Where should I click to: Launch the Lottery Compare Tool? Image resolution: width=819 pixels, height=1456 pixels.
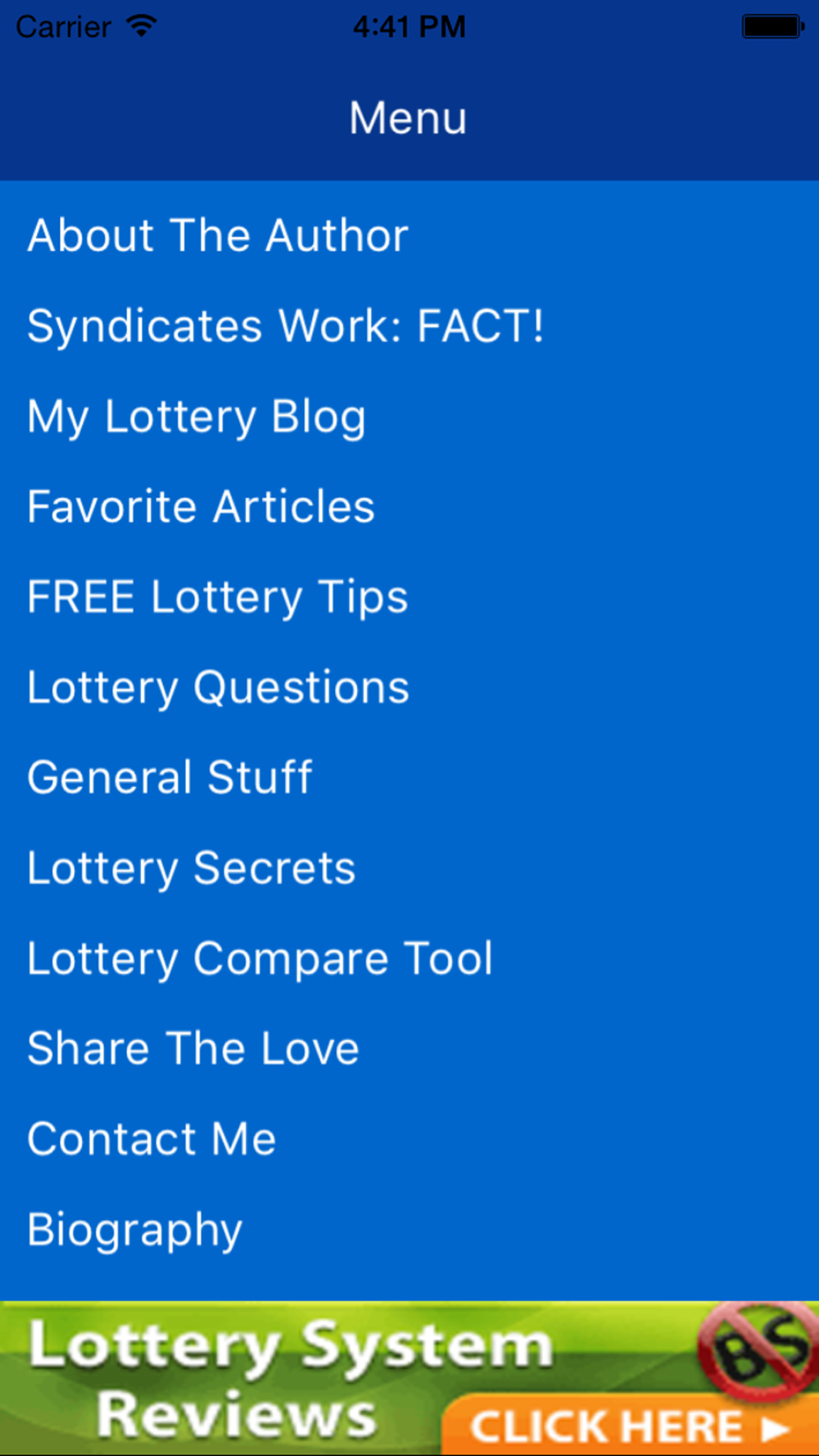409,958
